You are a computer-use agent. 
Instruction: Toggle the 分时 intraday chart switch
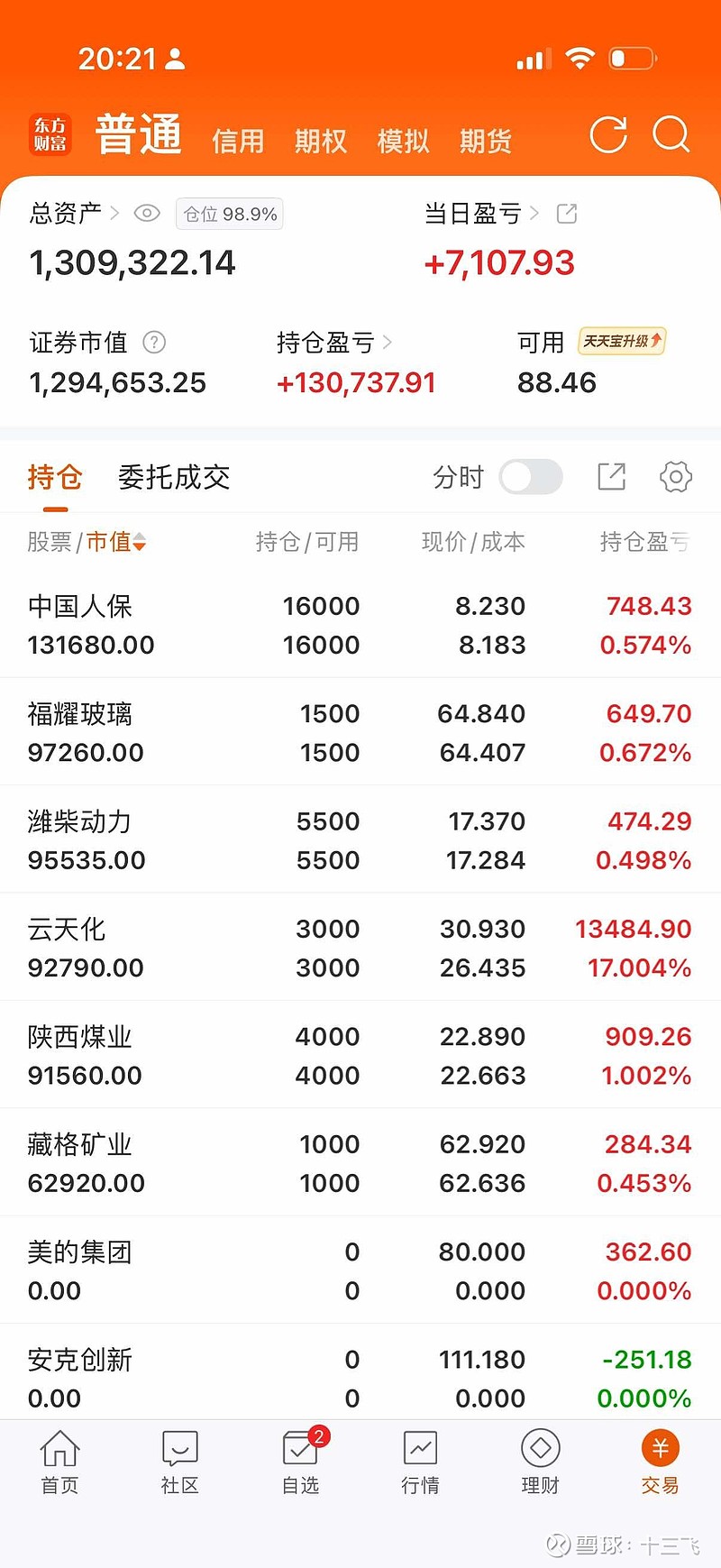530,477
